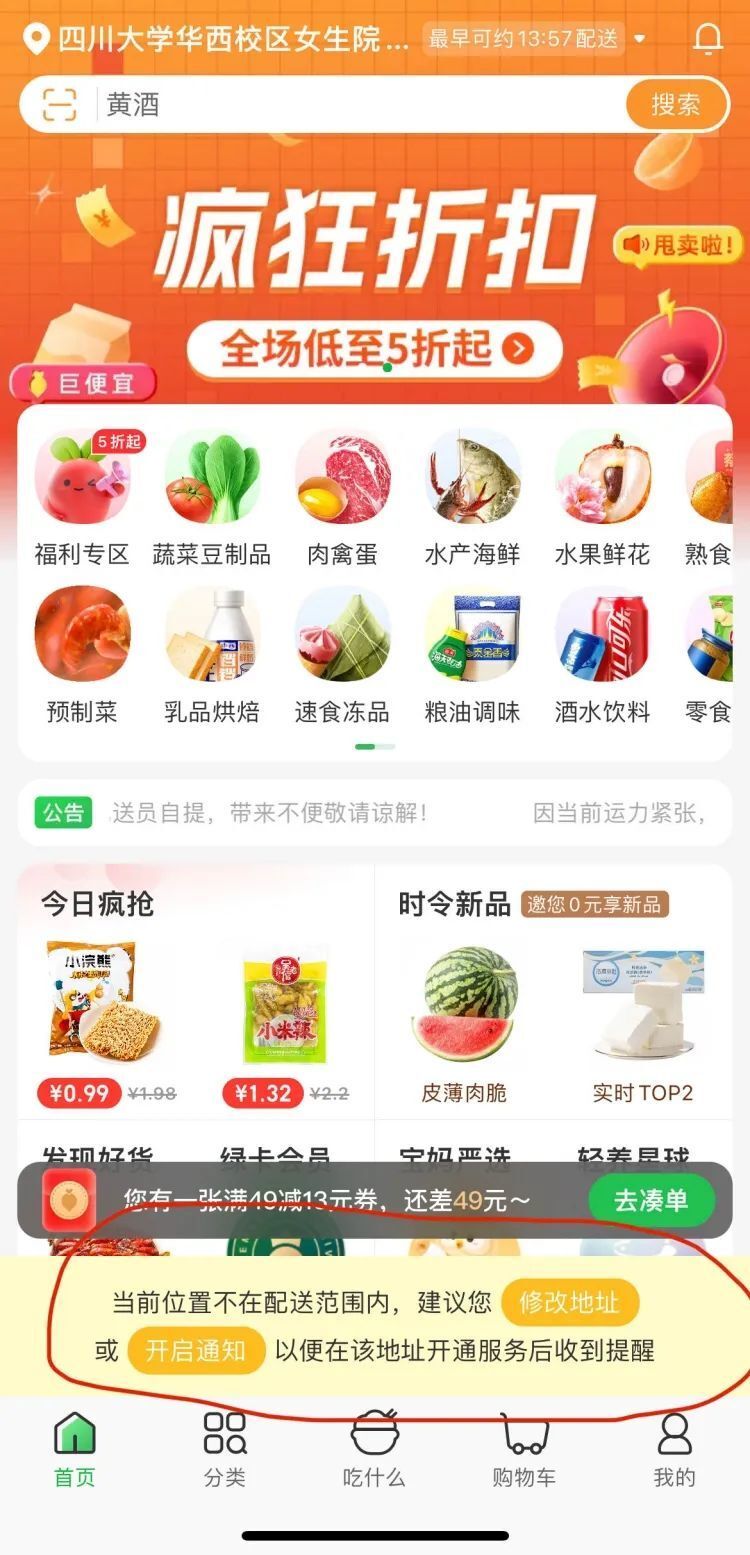Open the 购物车 tab

(x=524, y=1450)
